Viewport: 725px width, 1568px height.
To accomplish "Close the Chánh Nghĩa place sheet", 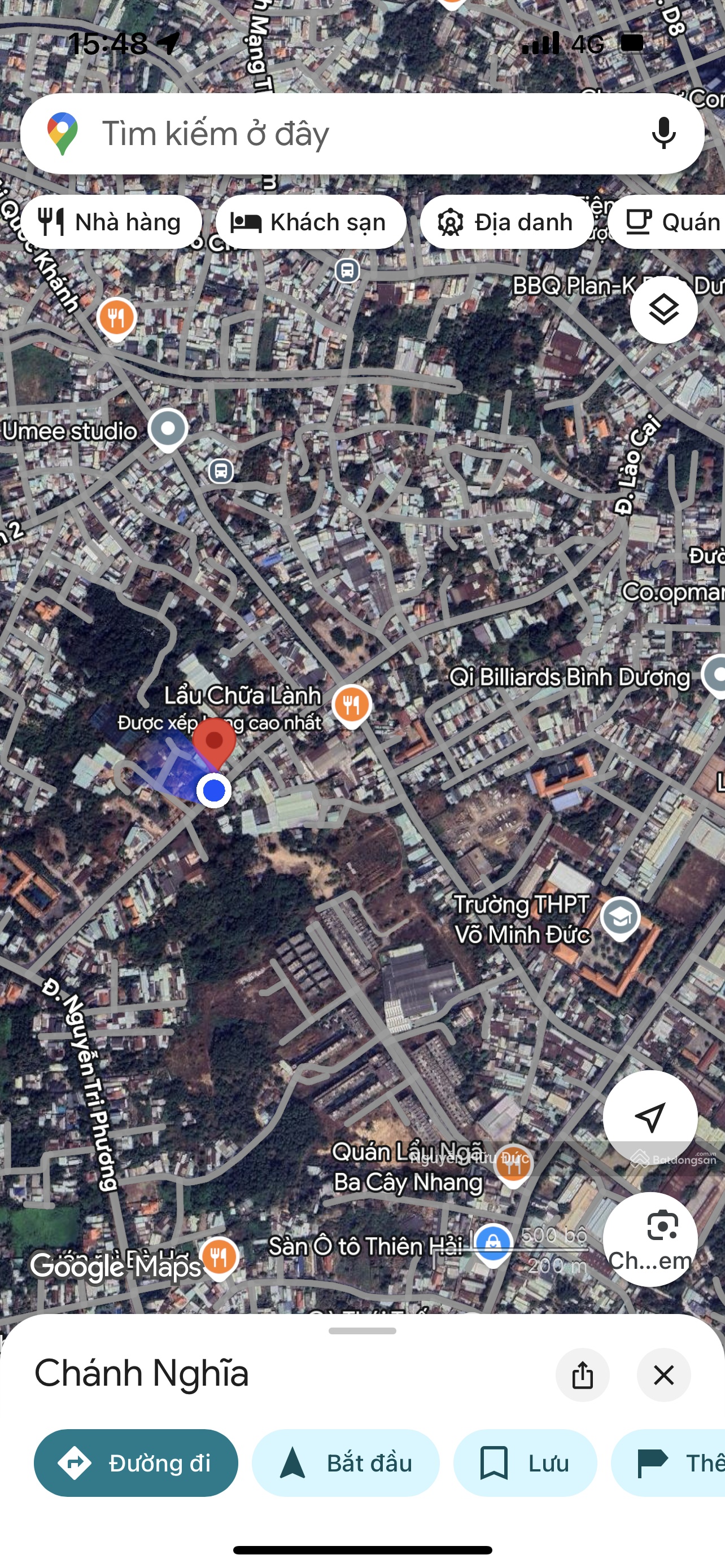I will pyautogui.click(x=663, y=1374).
